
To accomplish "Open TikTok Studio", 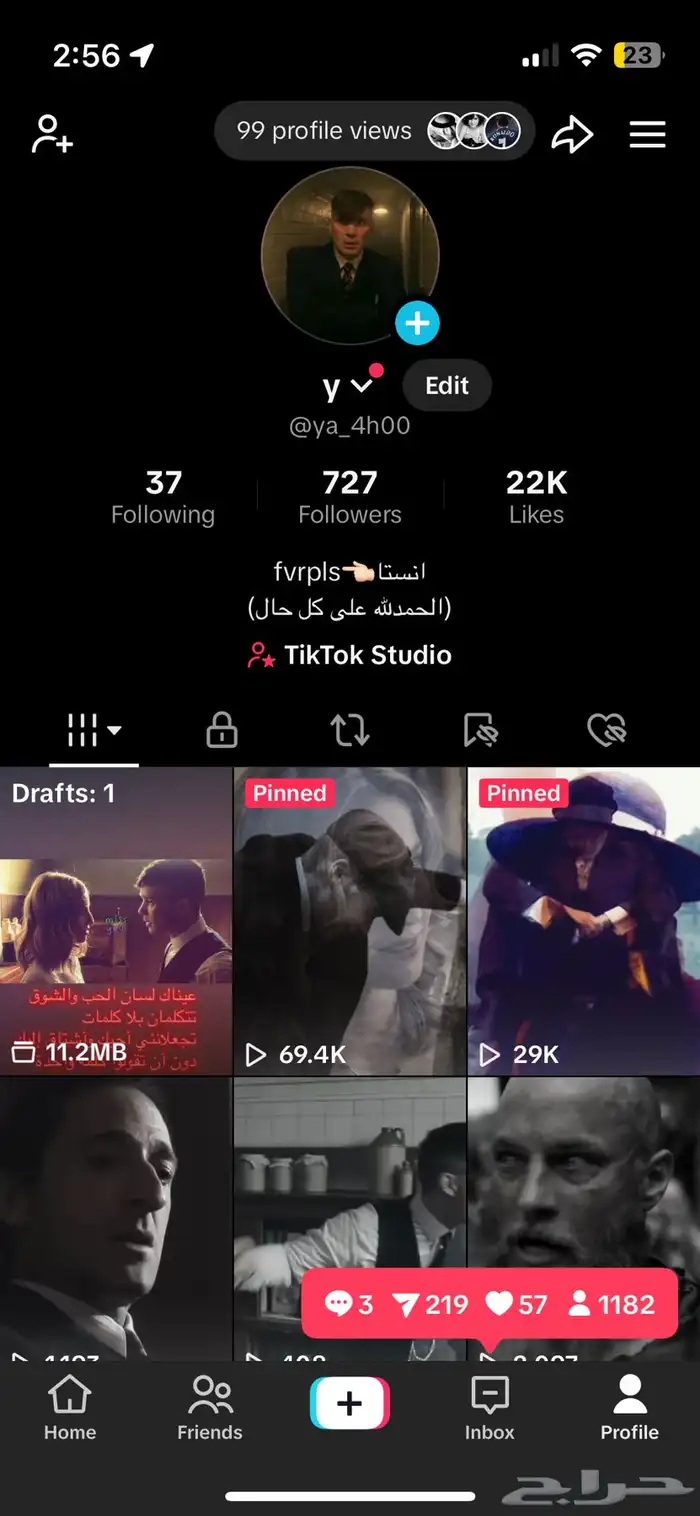I will [x=349, y=655].
